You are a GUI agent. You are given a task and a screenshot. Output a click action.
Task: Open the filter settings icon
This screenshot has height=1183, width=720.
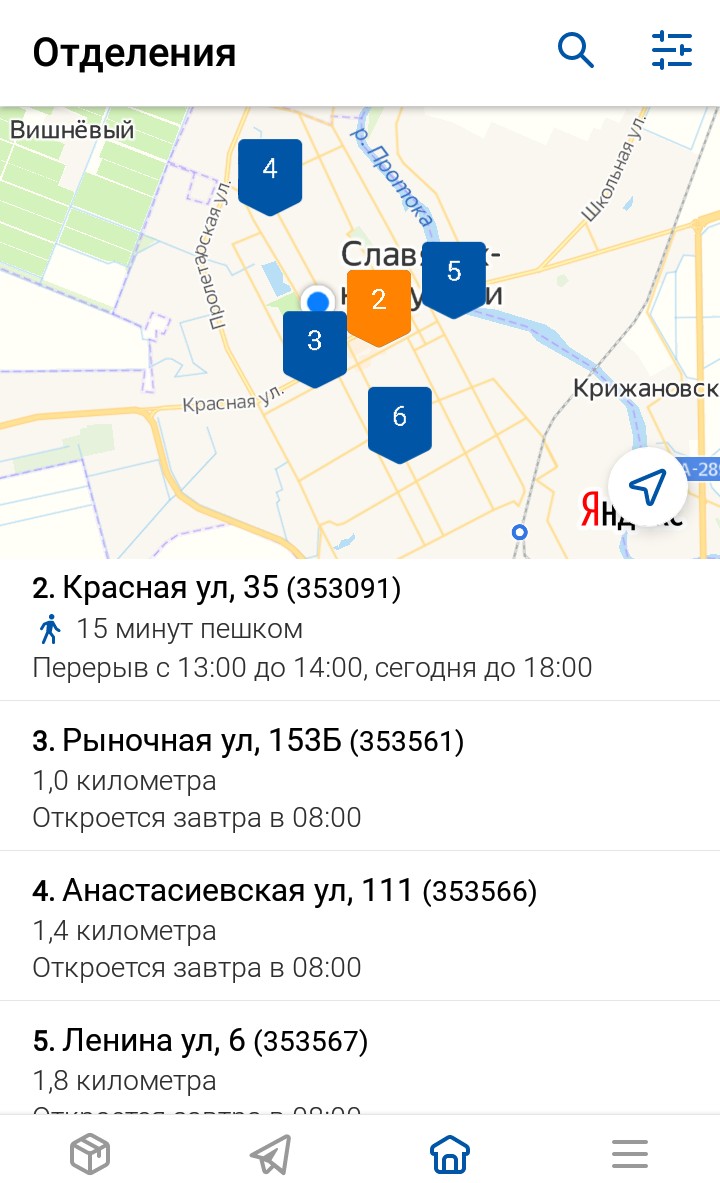[672, 51]
